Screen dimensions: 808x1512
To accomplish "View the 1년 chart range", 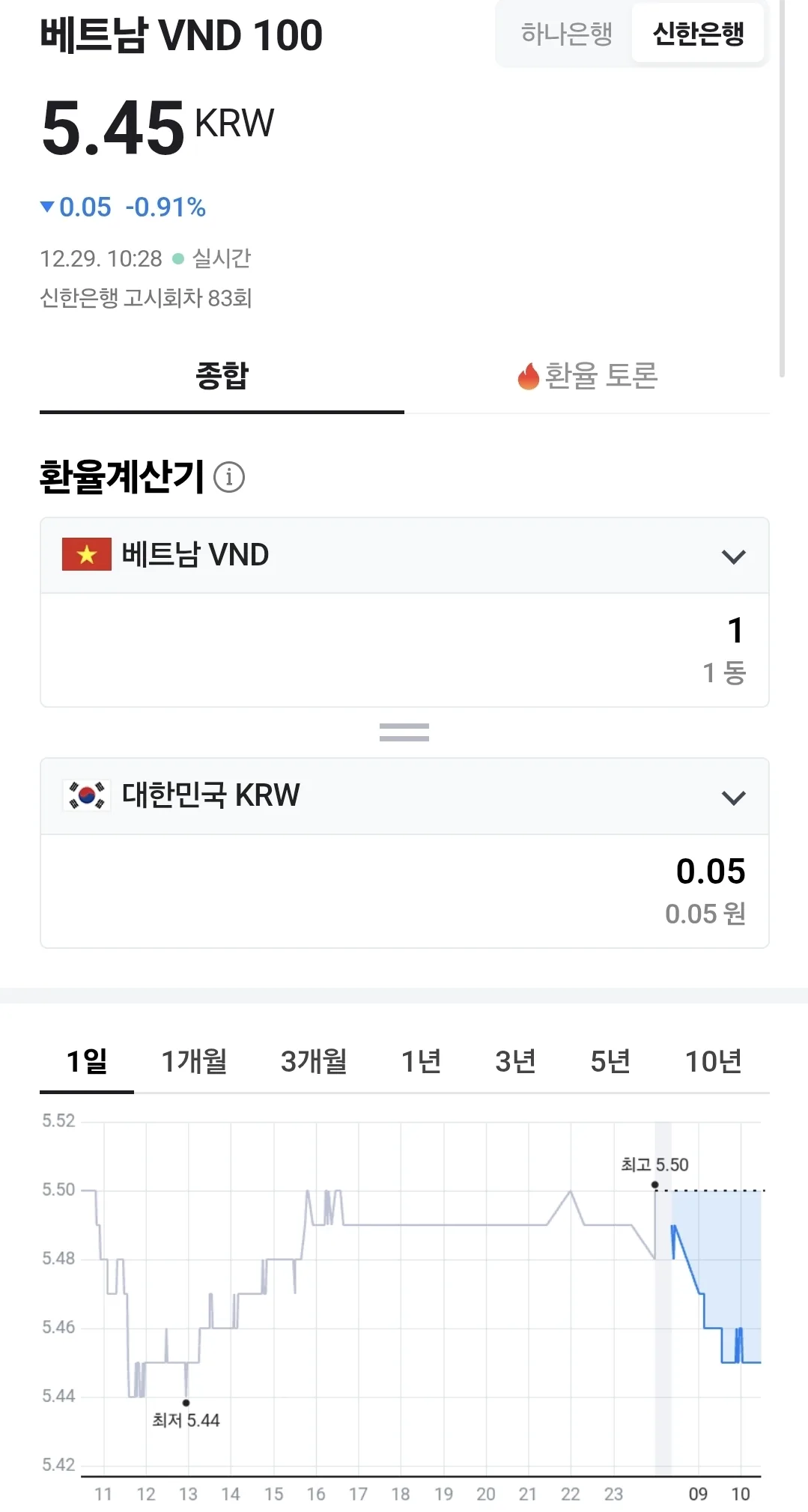I will (x=421, y=1061).
